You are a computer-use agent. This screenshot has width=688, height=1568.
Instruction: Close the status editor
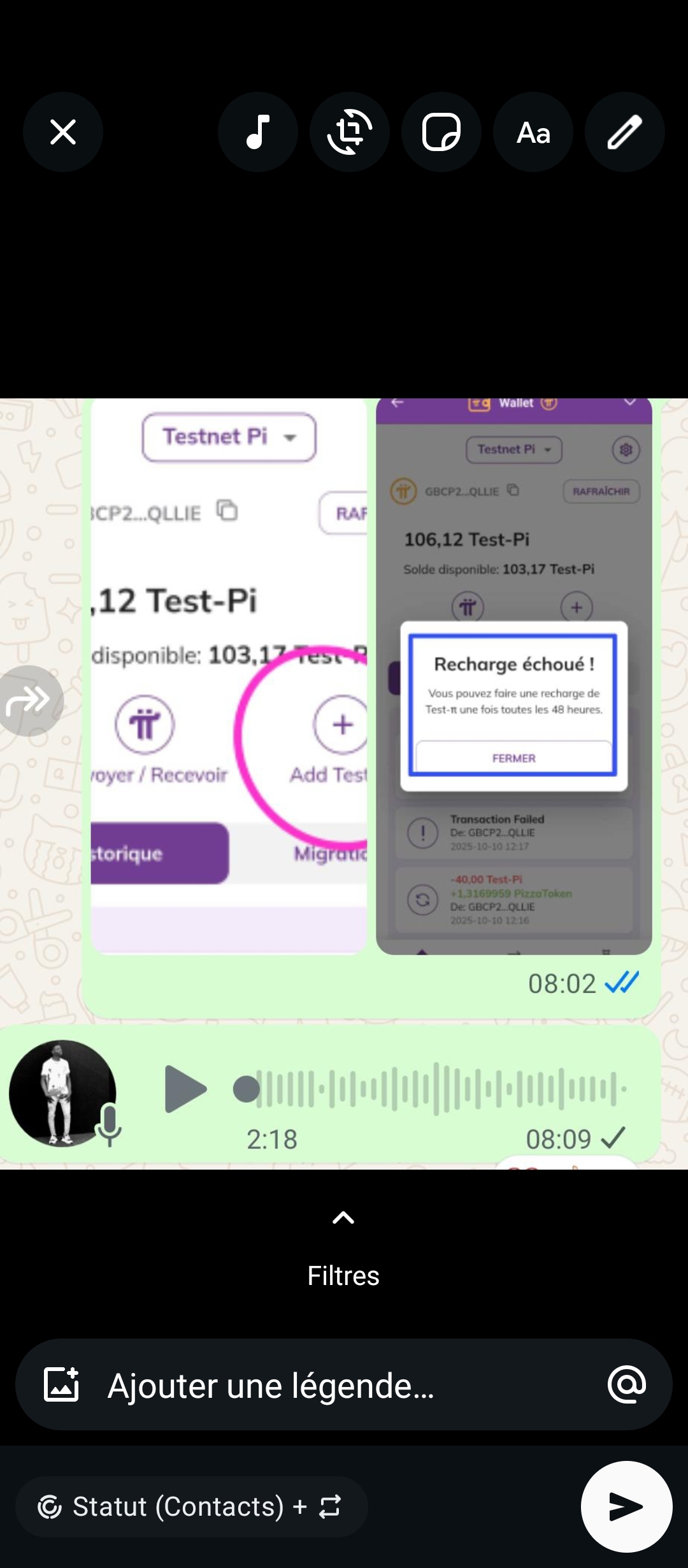(63, 133)
